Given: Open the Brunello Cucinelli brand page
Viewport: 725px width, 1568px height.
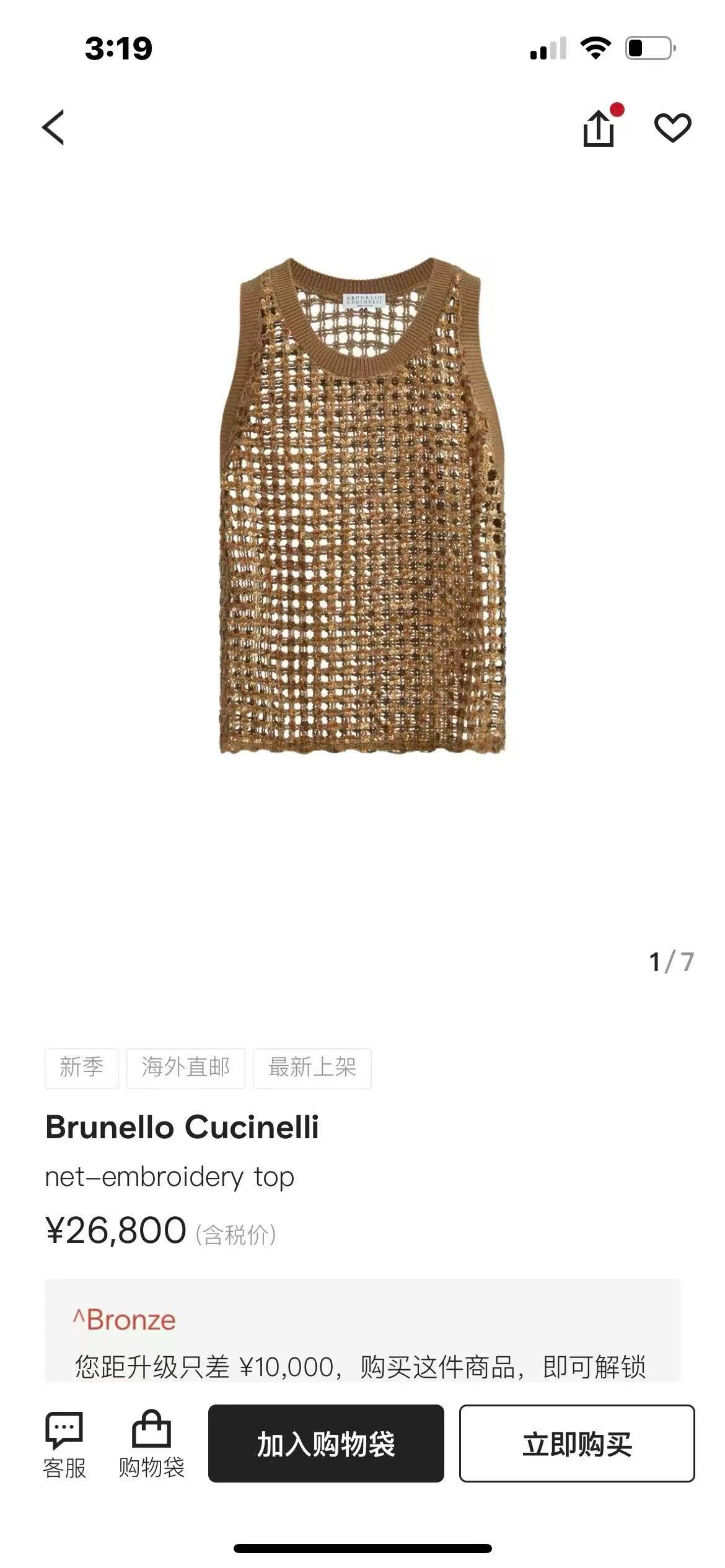Looking at the screenshot, I should (182, 1127).
